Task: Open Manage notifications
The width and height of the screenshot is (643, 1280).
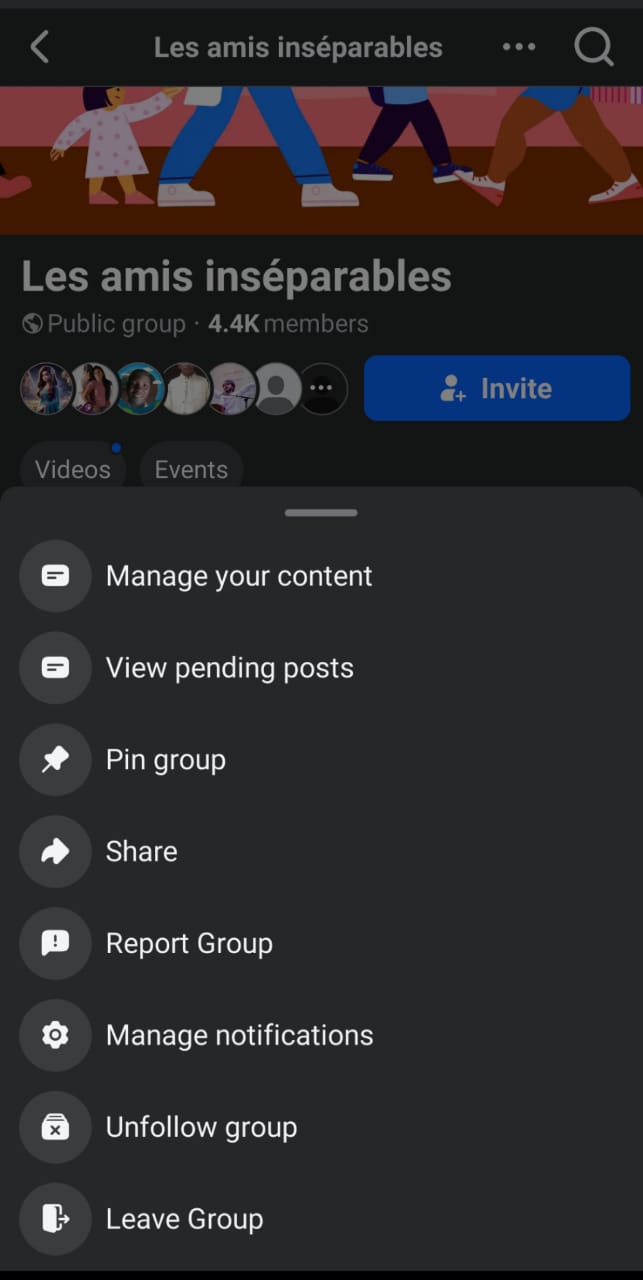Action: [239, 1036]
